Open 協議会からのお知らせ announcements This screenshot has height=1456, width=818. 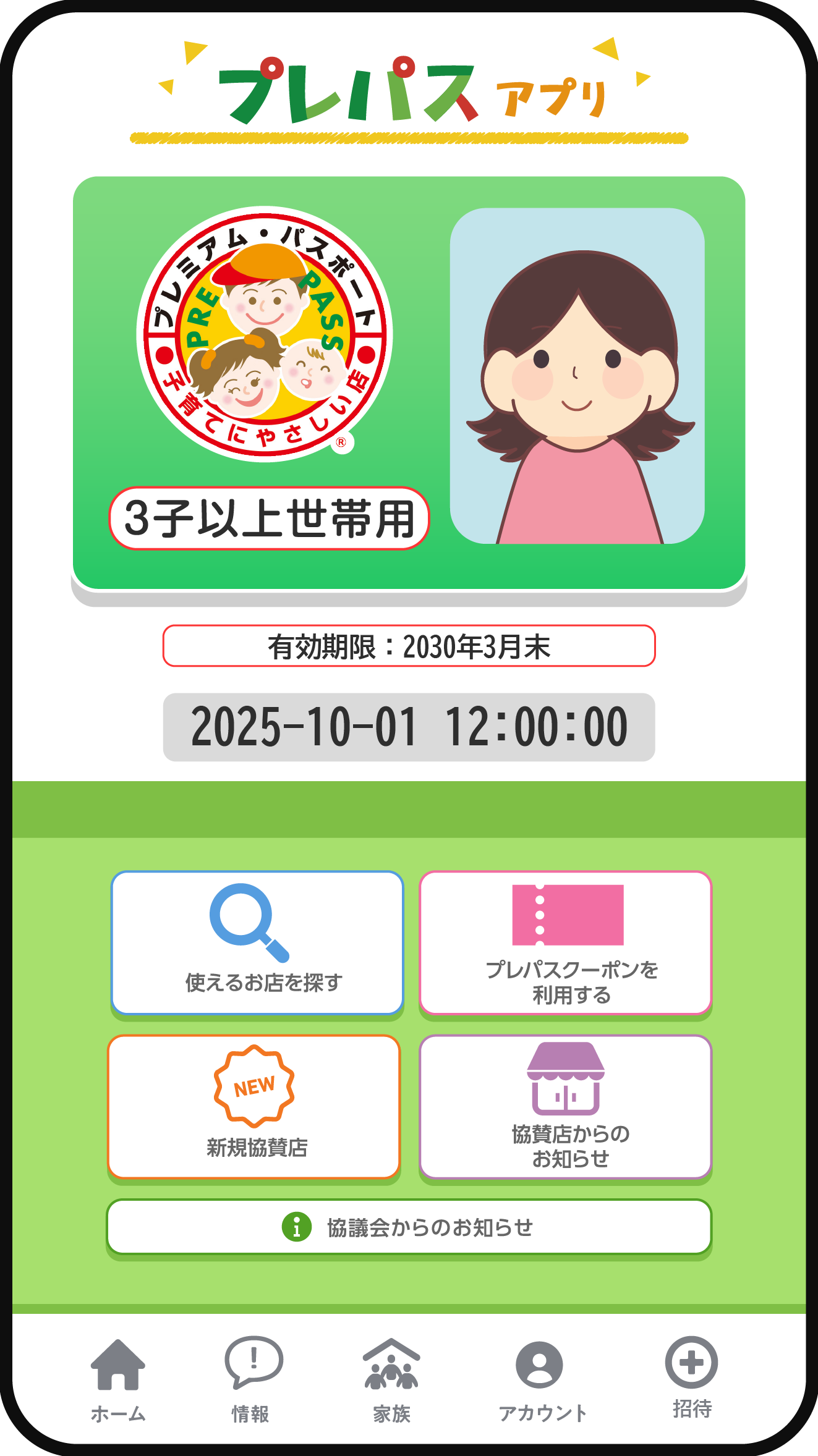[409, 1227]
